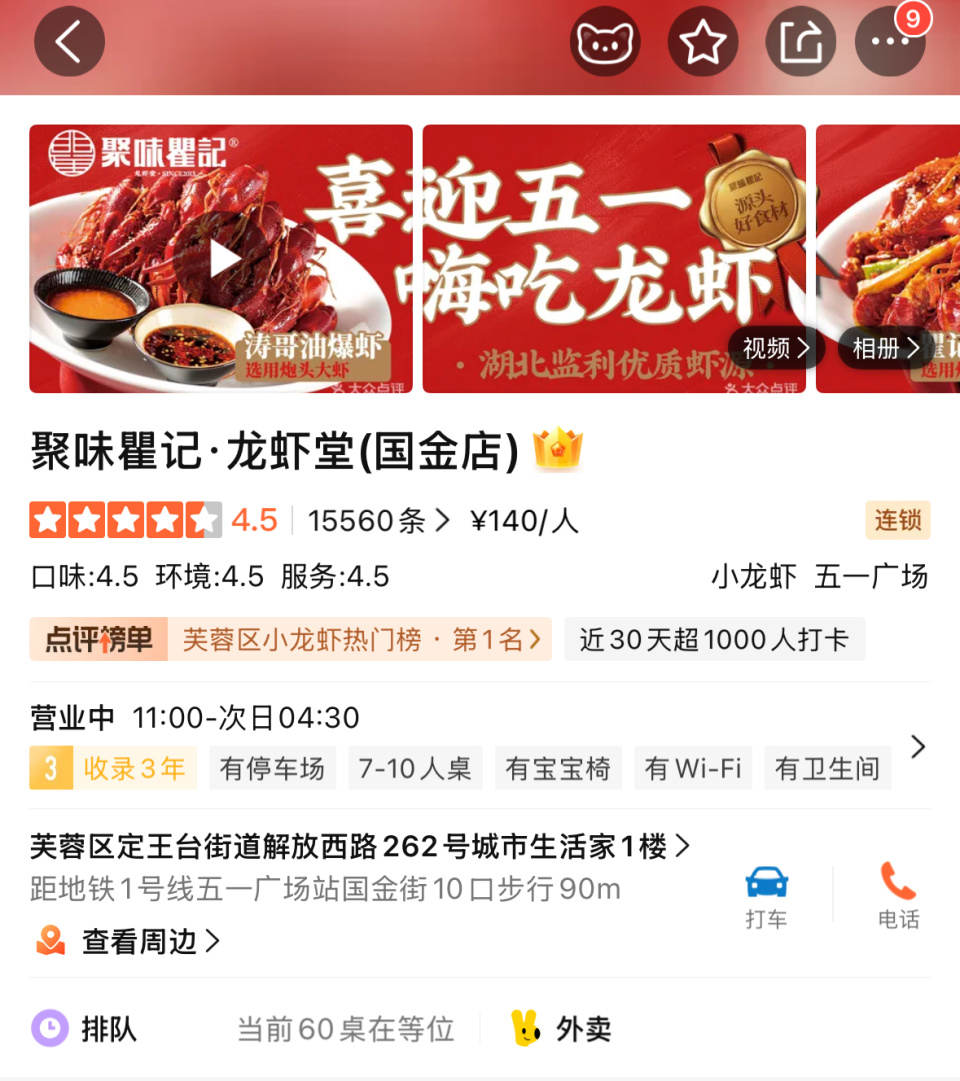Open the overflow menu with badge 9
The height and width of the screenshot is (1081, 960).
pos(890,43)
